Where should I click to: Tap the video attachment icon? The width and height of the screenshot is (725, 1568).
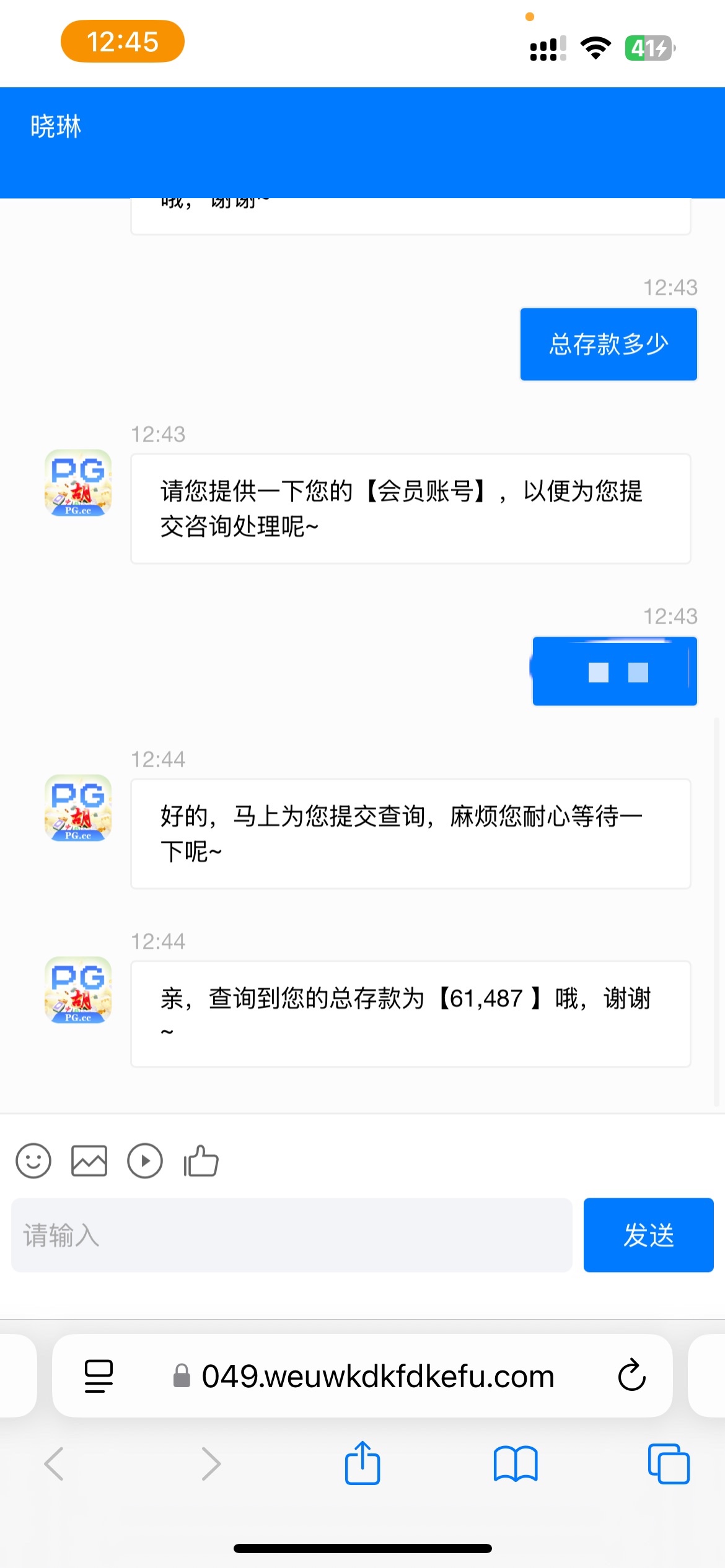click(145, 1161)
